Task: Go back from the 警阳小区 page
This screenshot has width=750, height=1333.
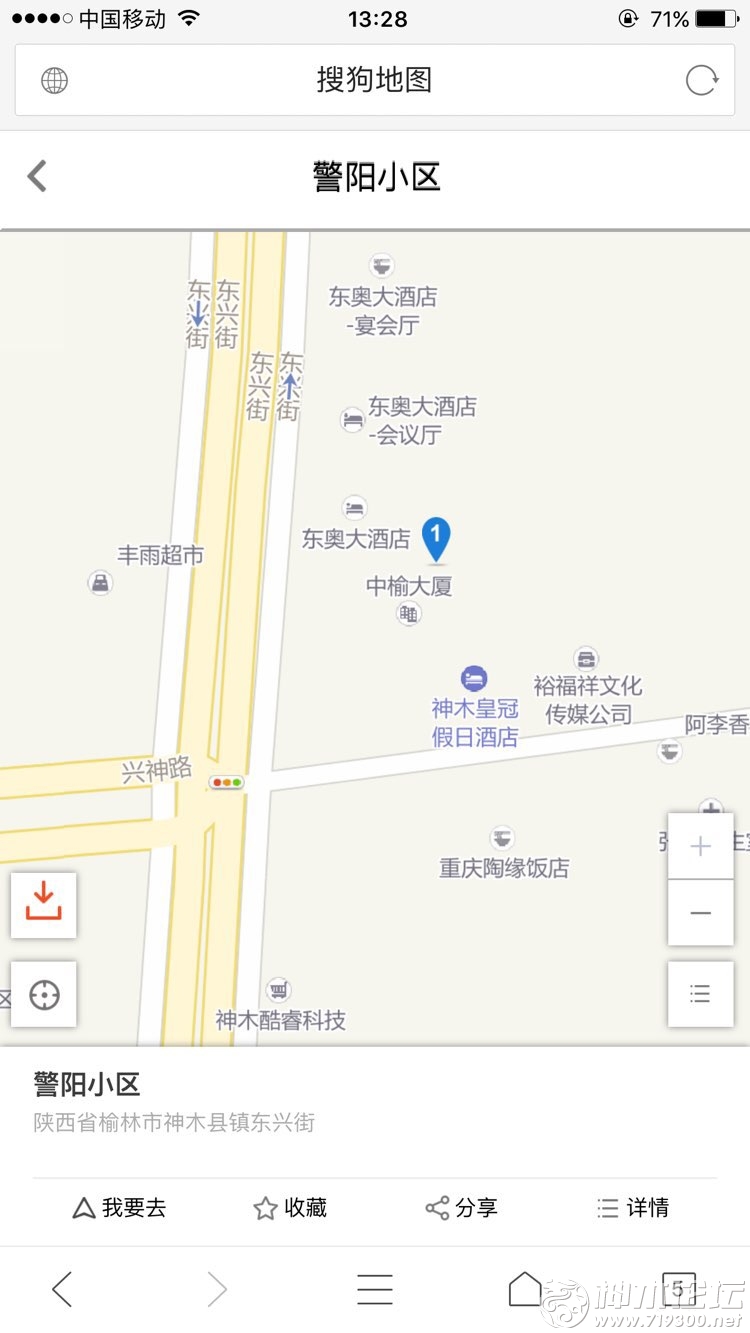Action: coord(37,177)
